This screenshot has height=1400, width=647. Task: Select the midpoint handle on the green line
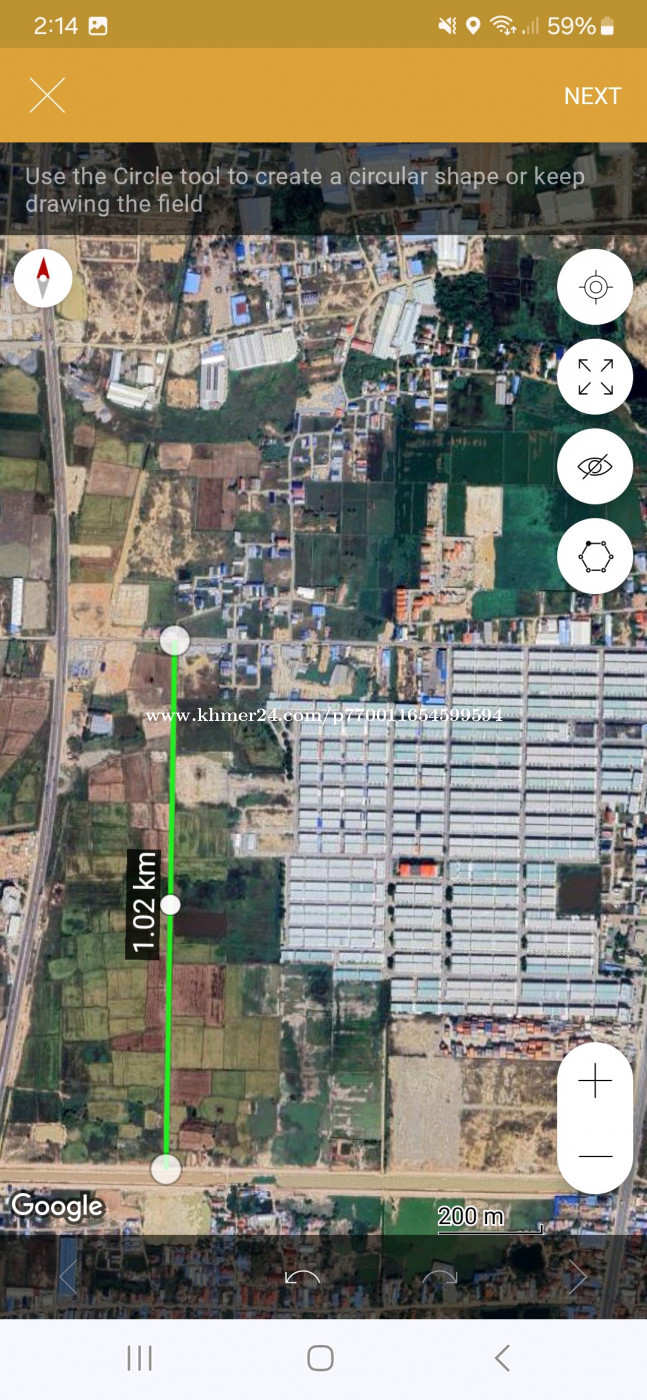tap(171, 905)
